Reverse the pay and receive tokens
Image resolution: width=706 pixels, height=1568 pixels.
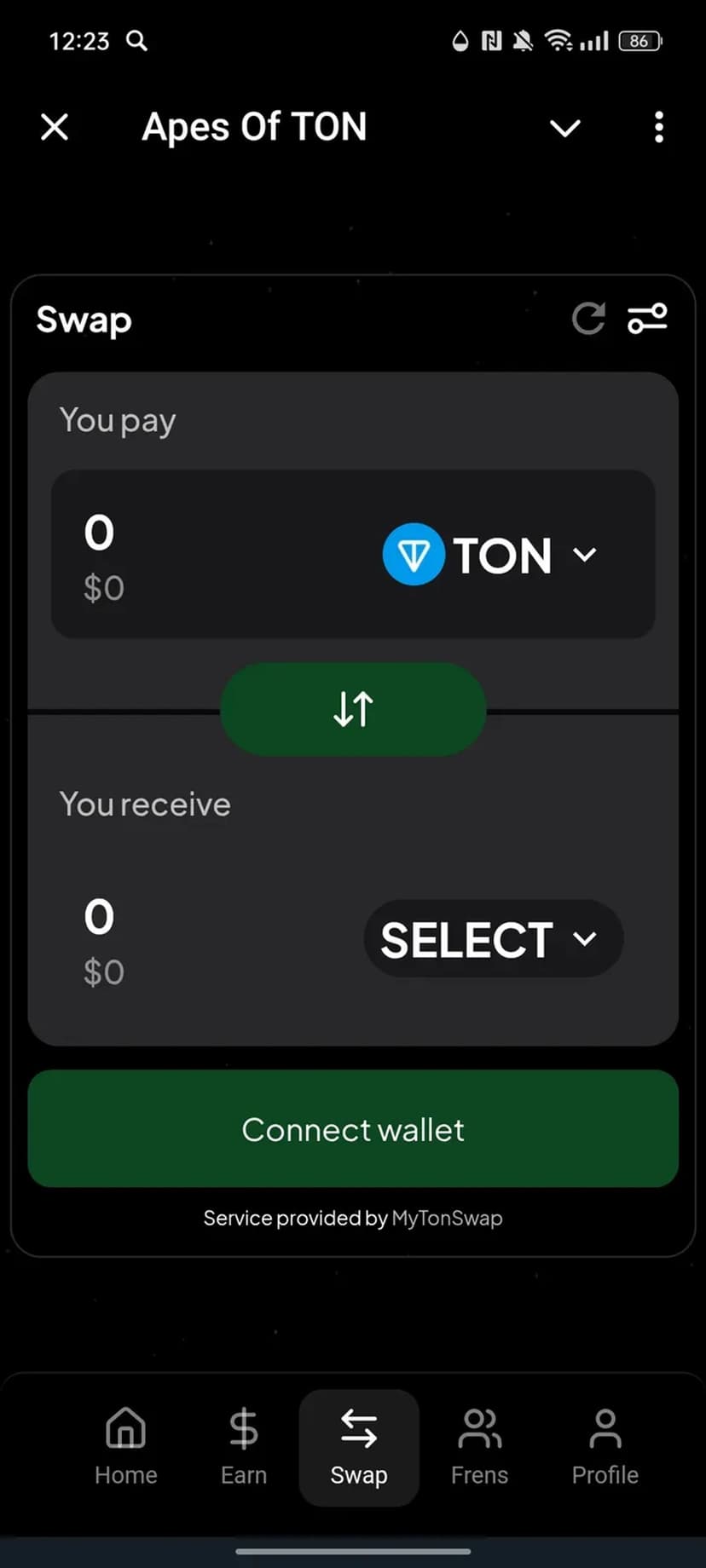pos(353,709)
